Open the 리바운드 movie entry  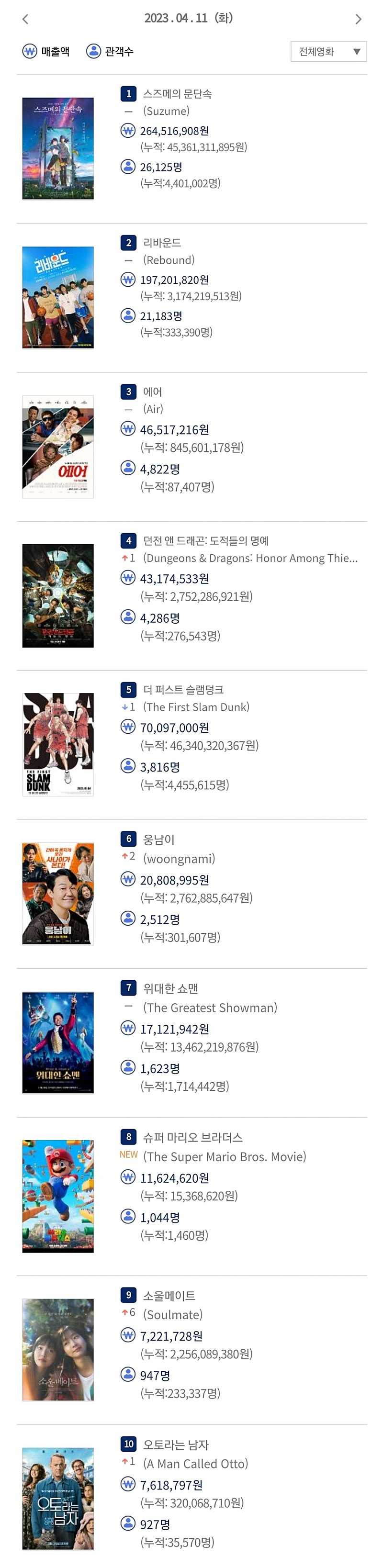click(162, 243)
